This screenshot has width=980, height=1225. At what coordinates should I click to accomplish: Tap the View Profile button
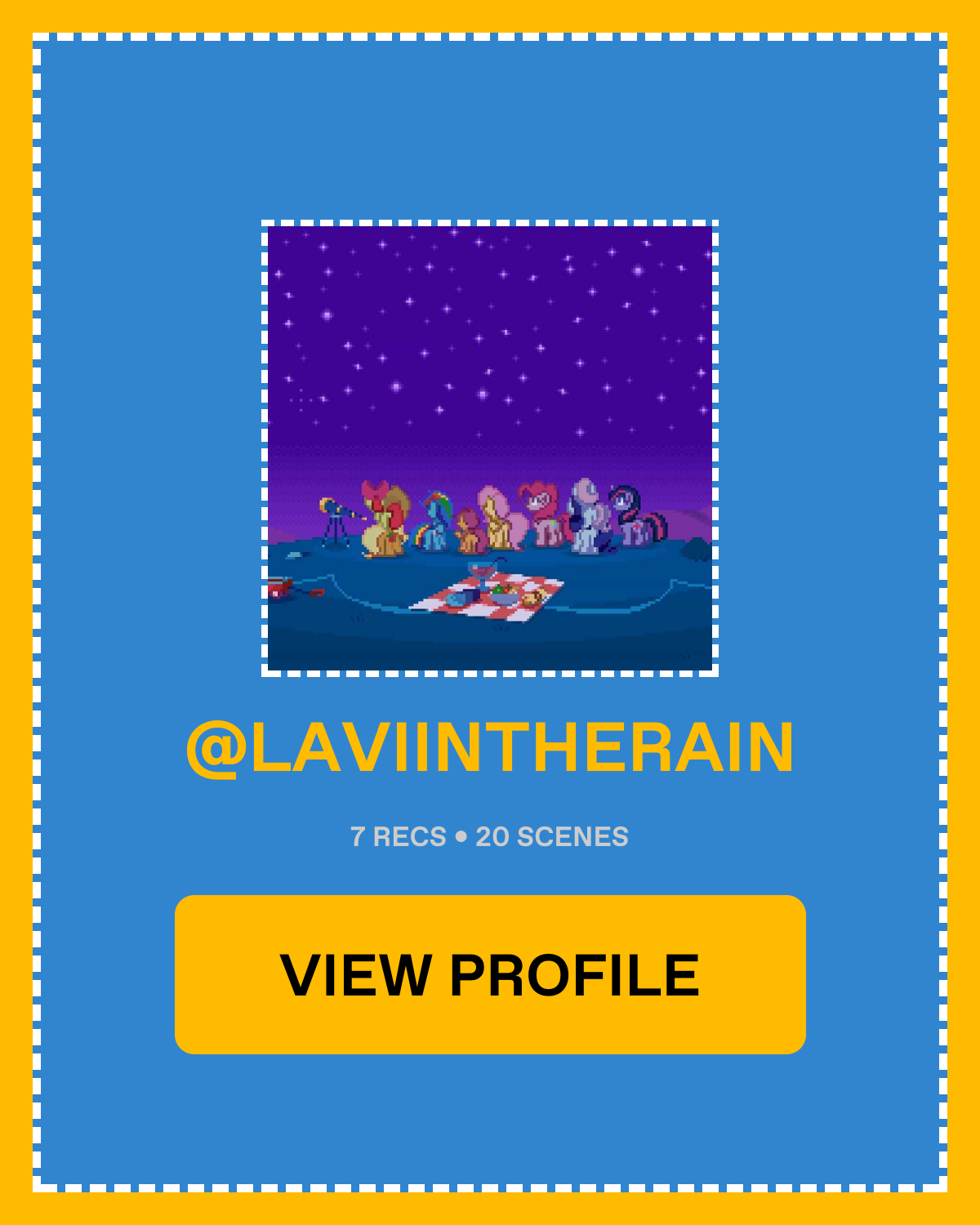click(490, 974)
